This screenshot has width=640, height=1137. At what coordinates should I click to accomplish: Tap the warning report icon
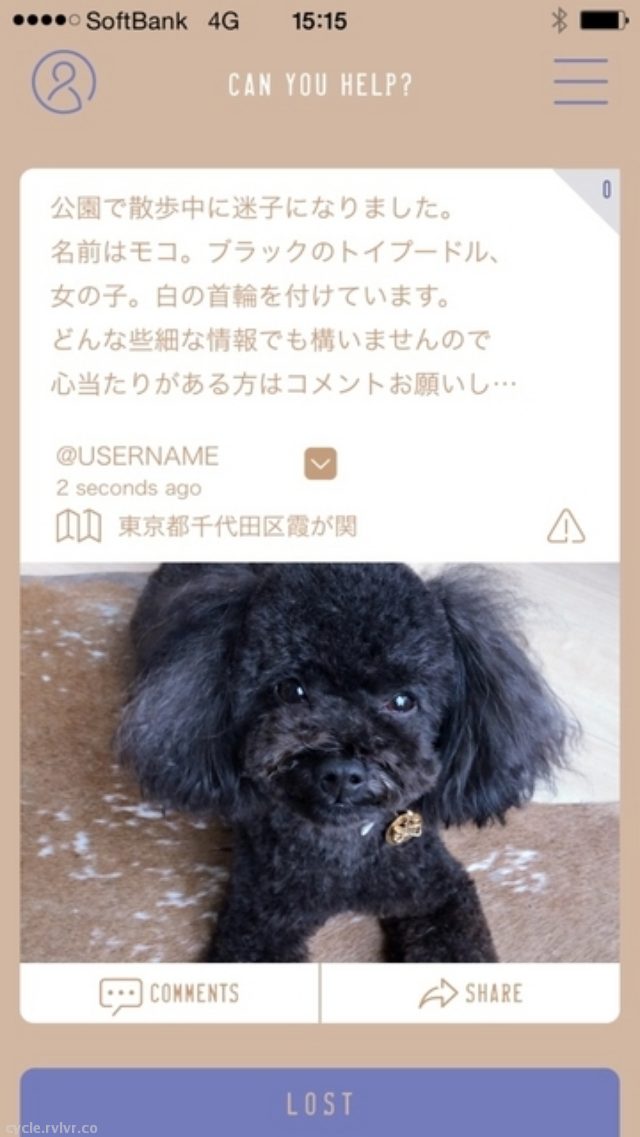[x=566, y=526]
